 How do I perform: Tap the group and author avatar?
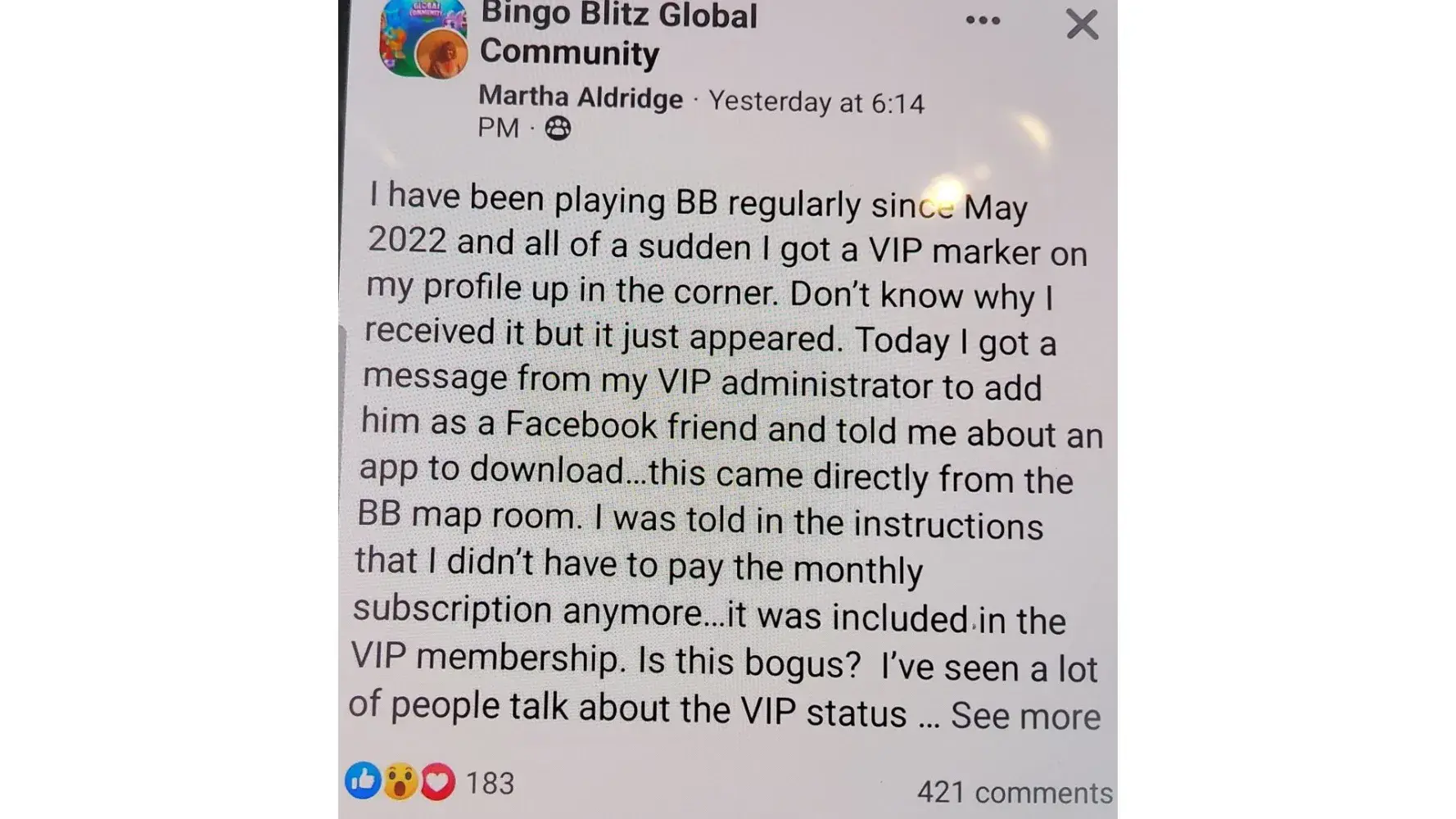point(423,39)
